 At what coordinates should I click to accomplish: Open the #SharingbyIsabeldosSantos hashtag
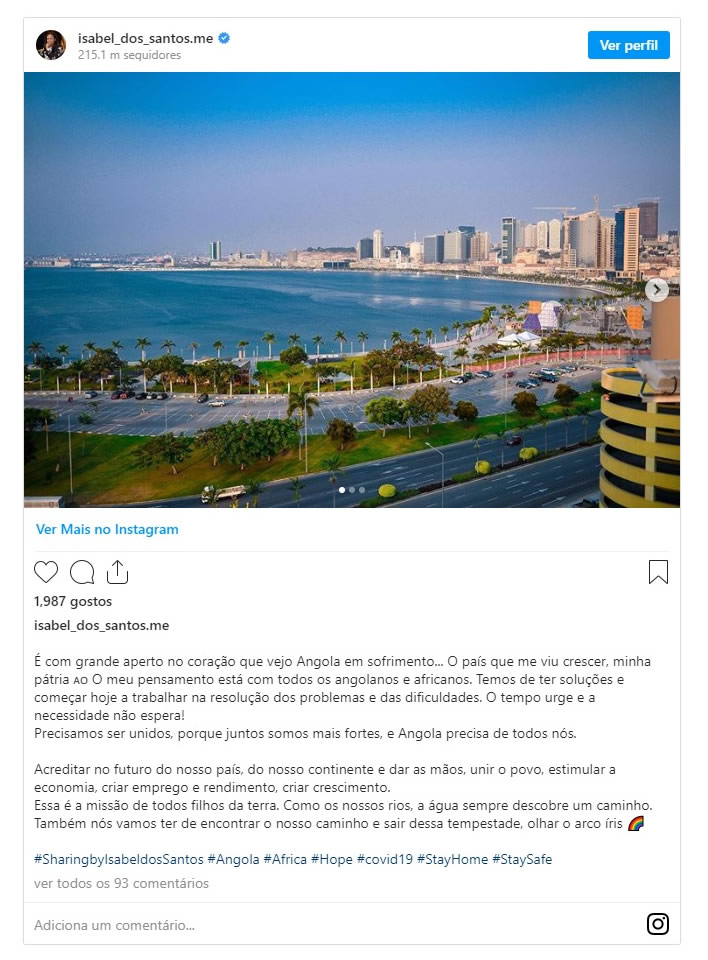click(x=119, y=859)
